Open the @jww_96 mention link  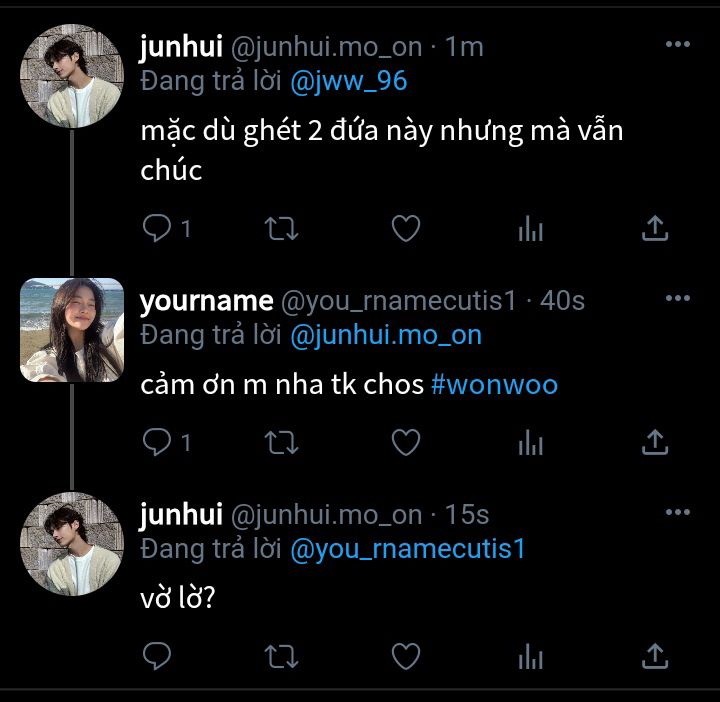pos(348,81)
